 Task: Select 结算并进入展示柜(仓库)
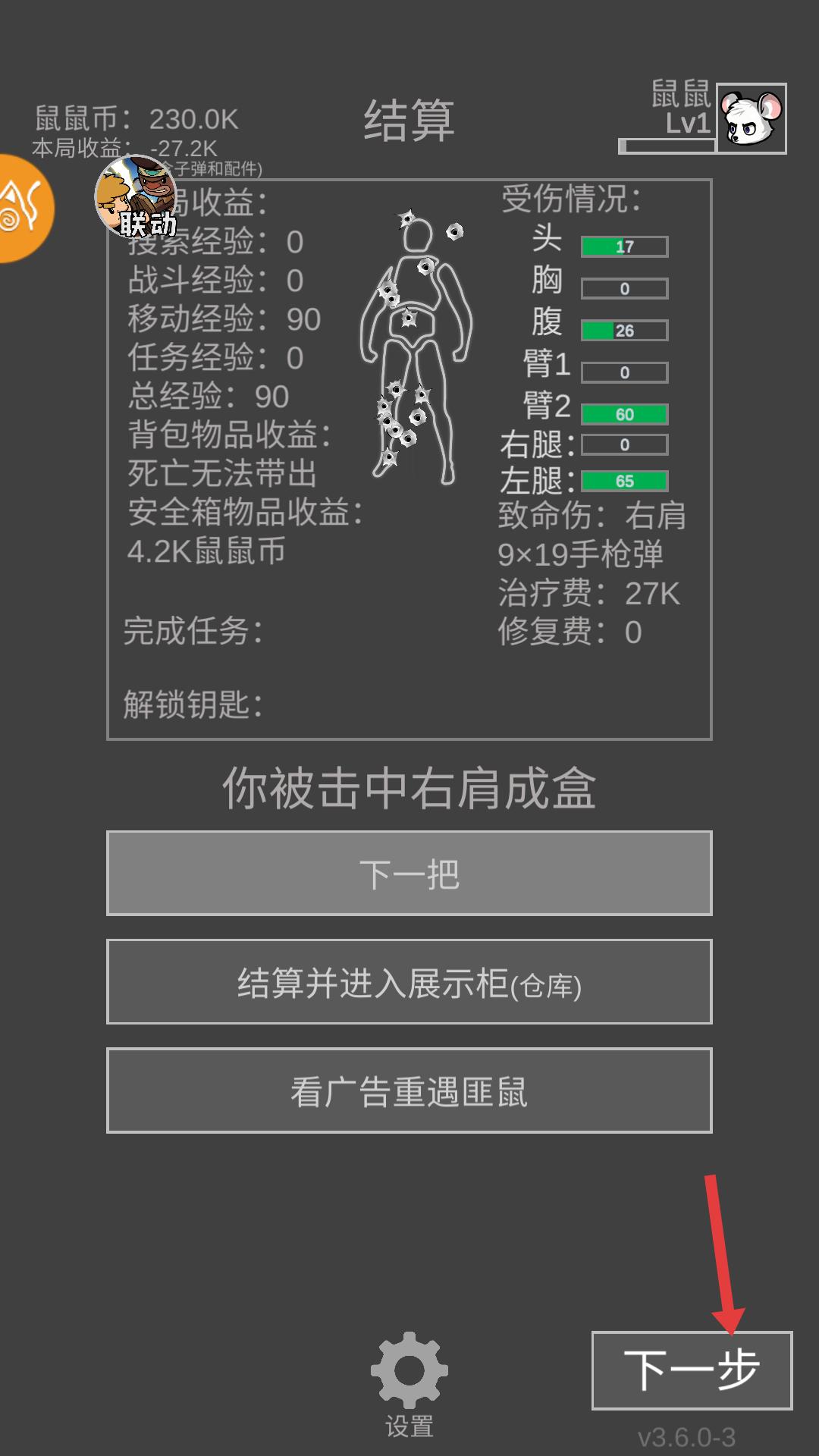[x=409, y=982]
